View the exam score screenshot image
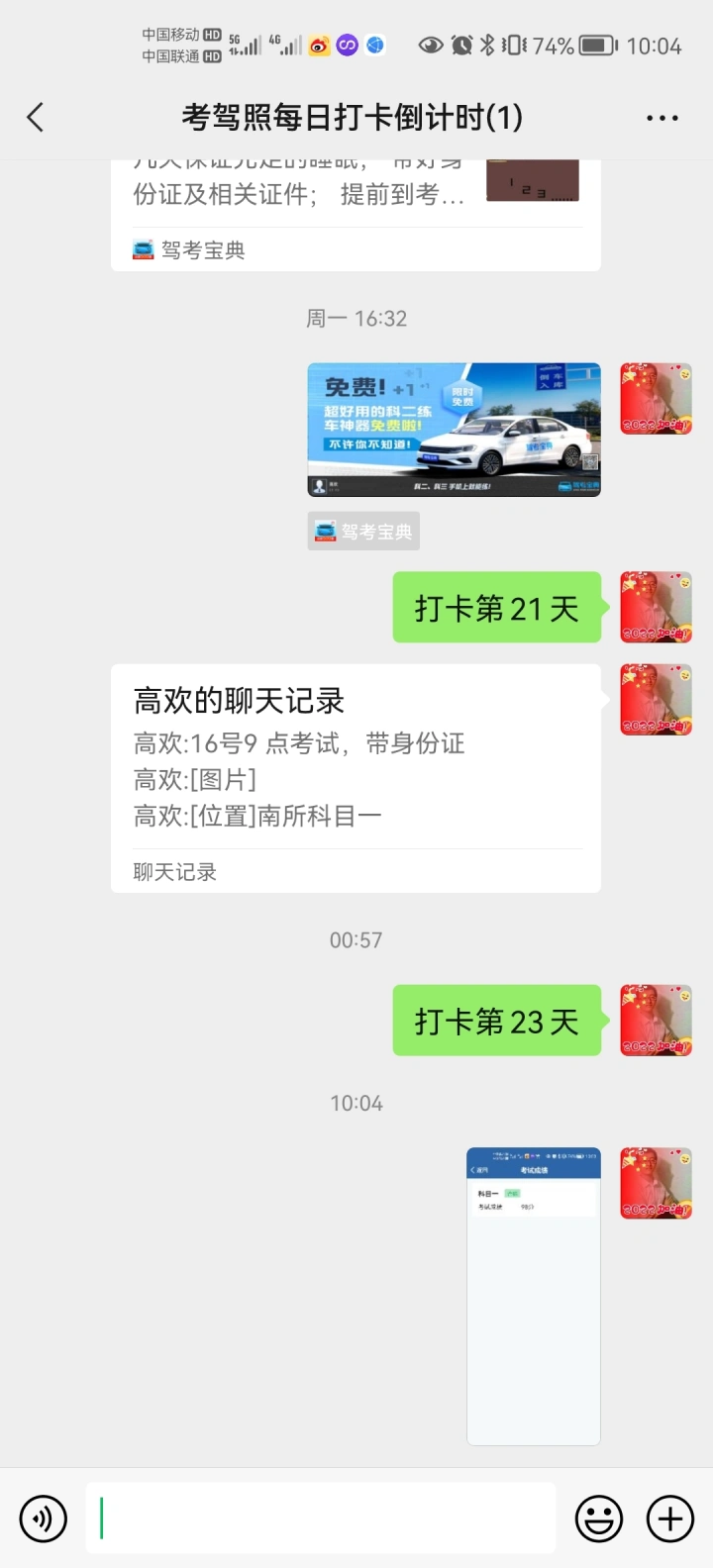 533,1295
